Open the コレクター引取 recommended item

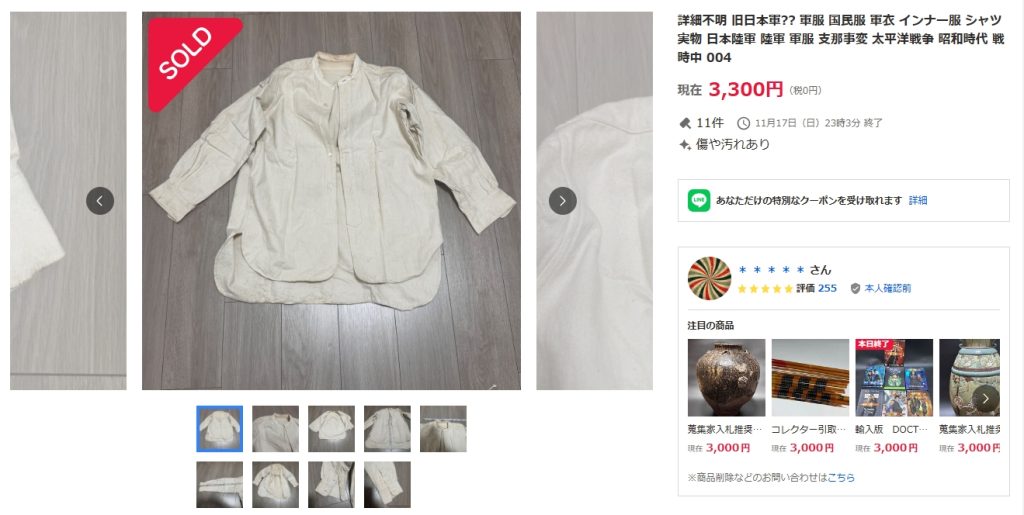(810, 377)
